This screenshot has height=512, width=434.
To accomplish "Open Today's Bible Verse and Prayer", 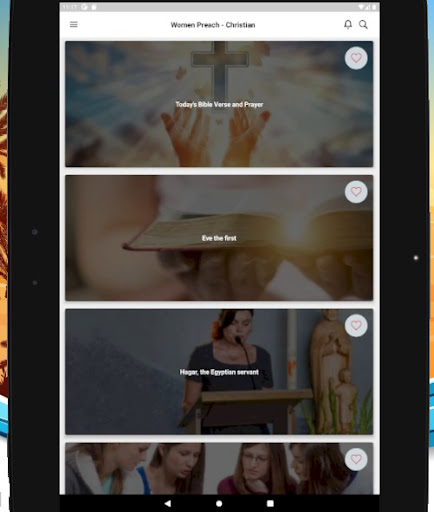I will [x=219, y=104].
